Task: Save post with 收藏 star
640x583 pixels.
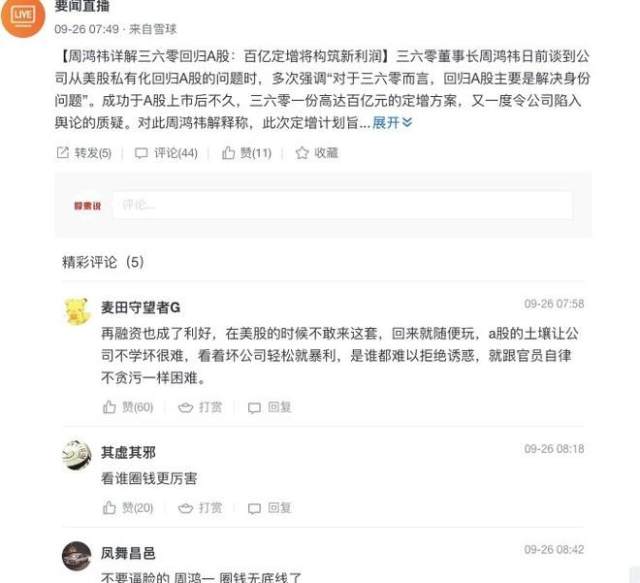Action: (x=317, y=153)
